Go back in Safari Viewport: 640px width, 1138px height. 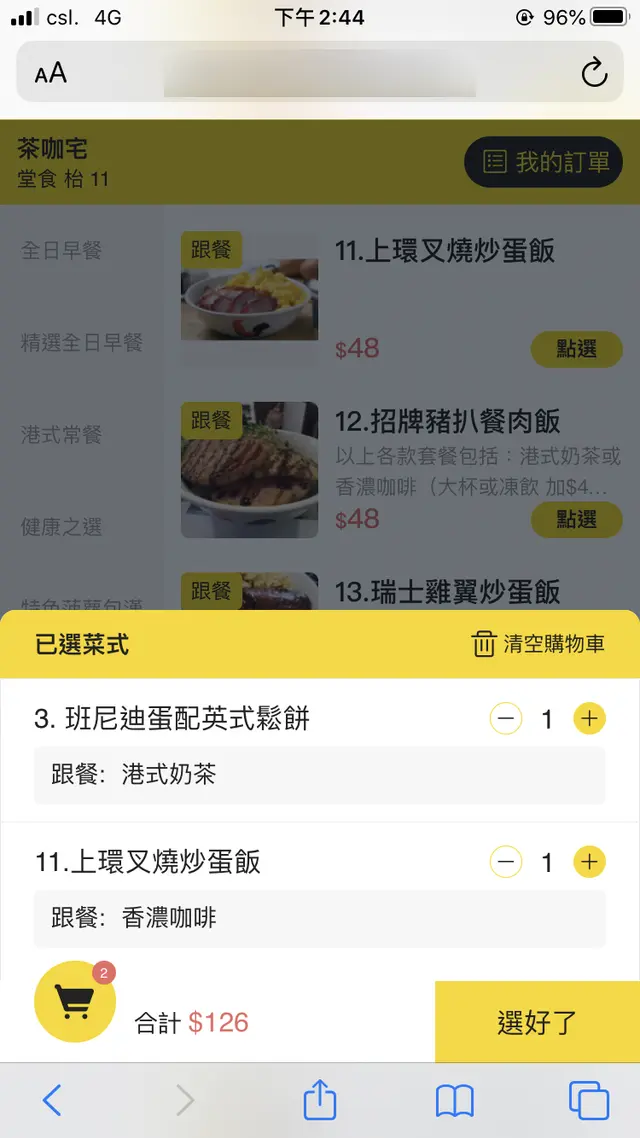(x=52, y=1100)
